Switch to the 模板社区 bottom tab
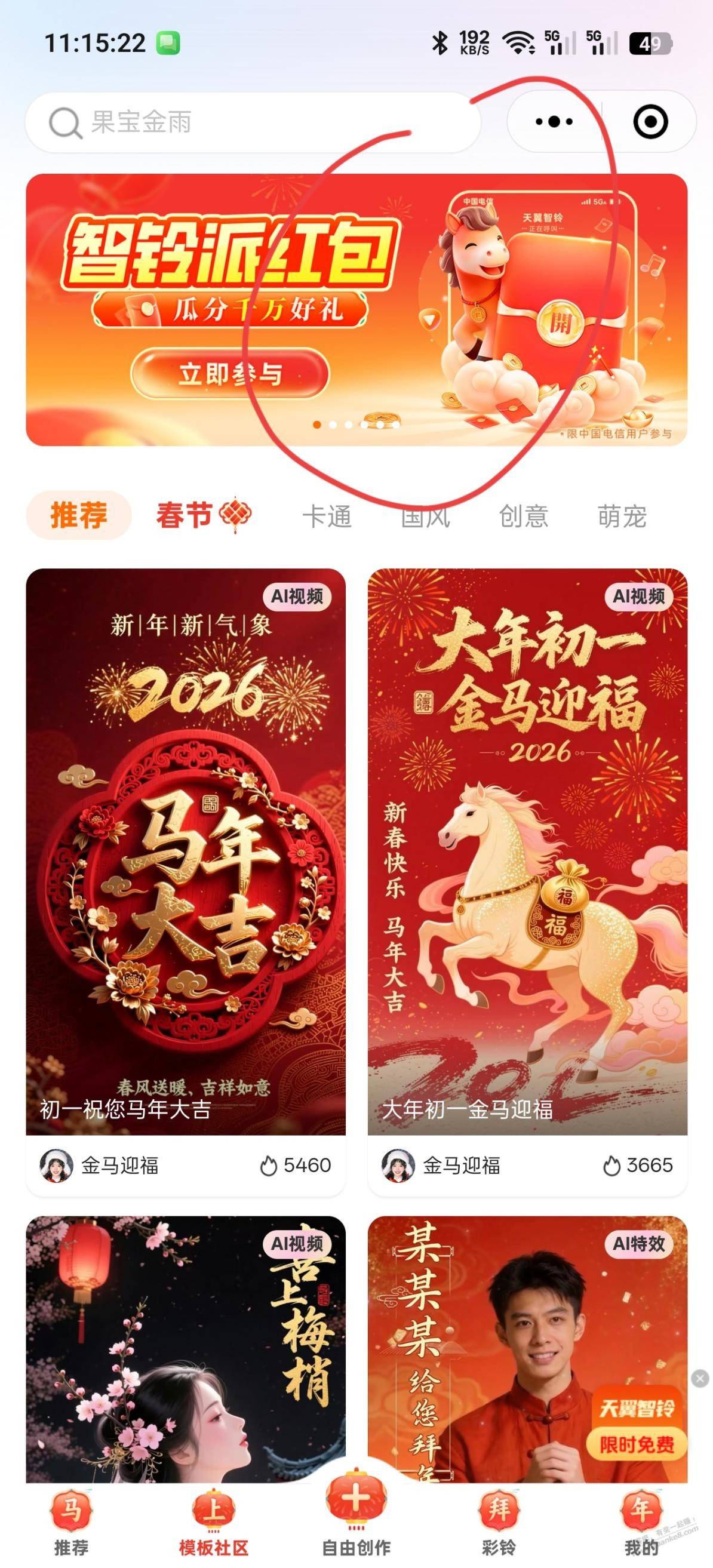This screenshot has width=713, height=1568. coord(213,1522)
